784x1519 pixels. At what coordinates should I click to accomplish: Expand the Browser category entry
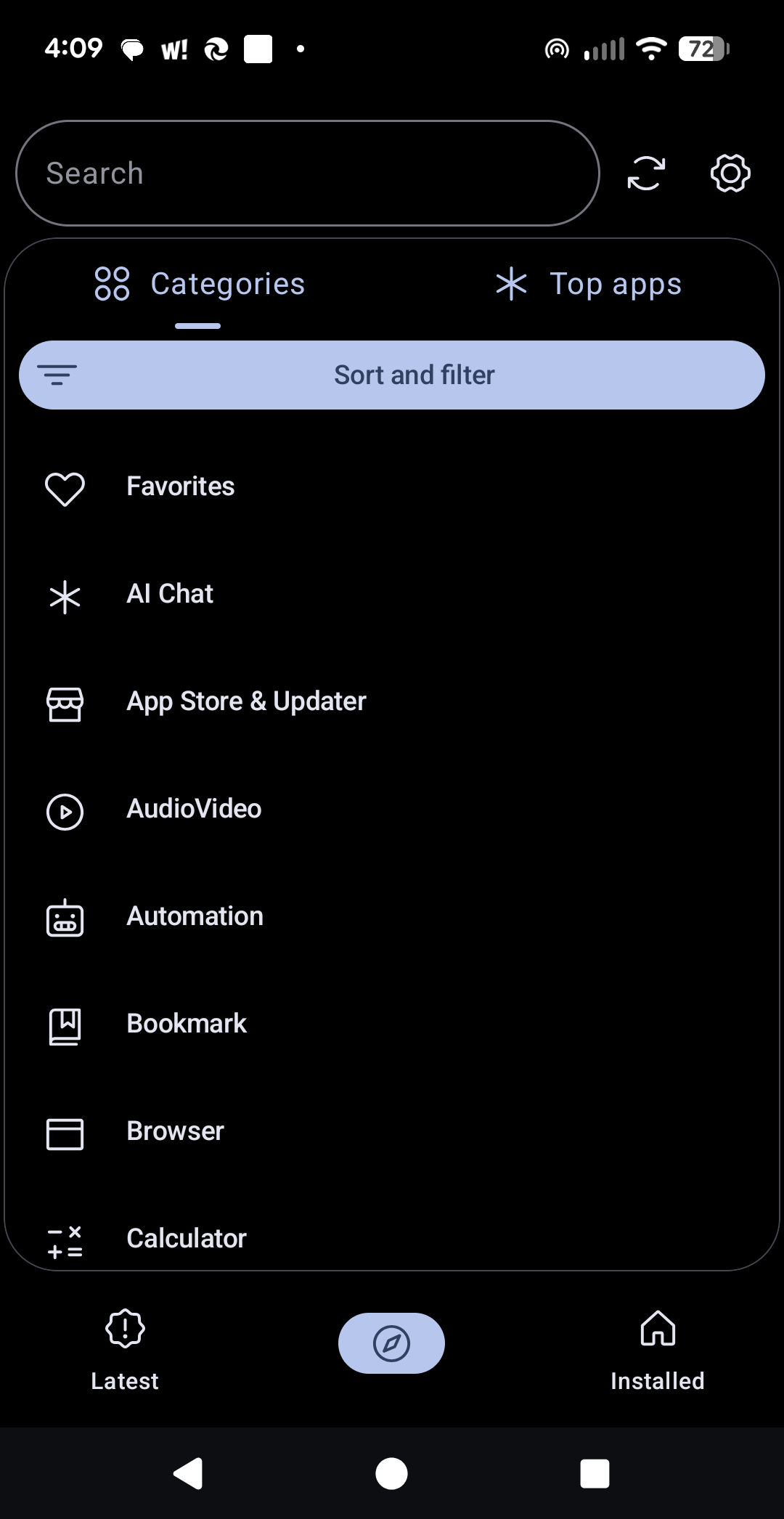(x=175, y=1131)
